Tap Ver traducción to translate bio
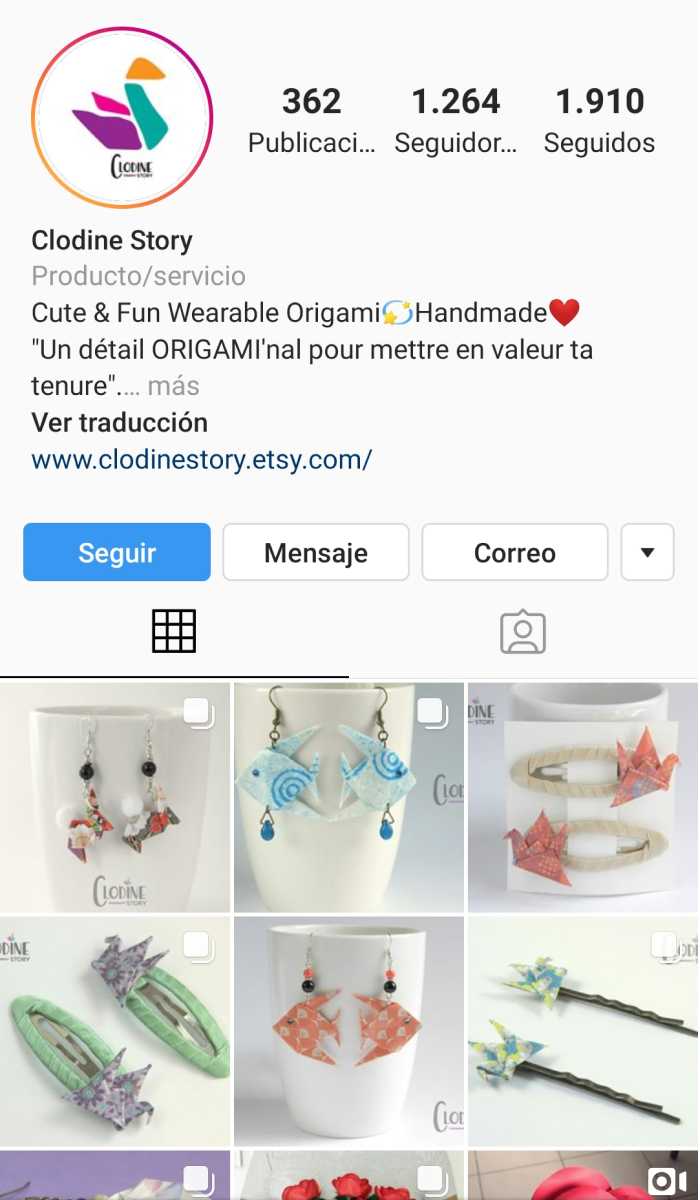This screenshot has height=1200, width=700. pos(119,422)
